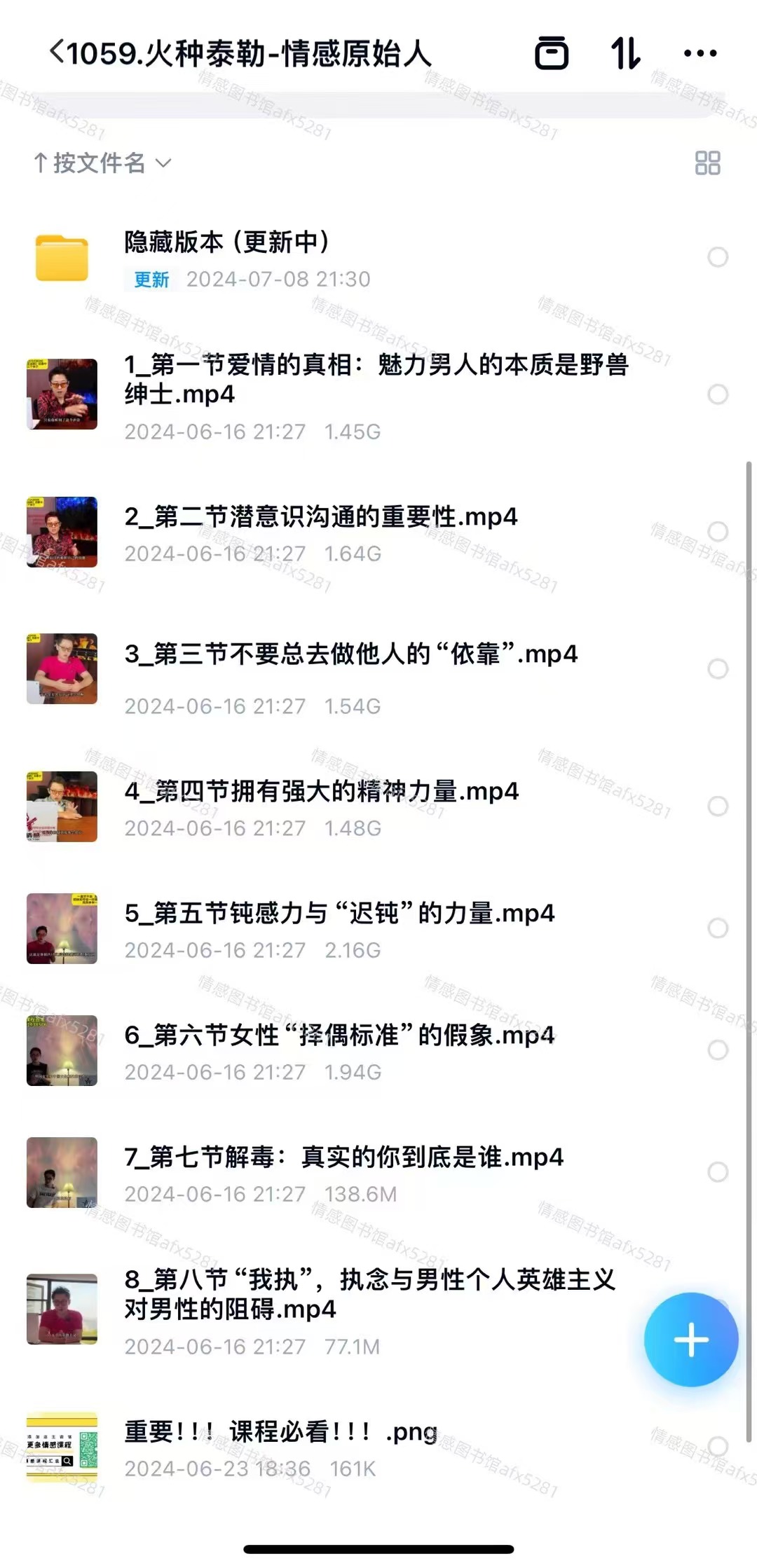Open 7_第七节解毒：真实的你到底是谁.mp4
This screenshot has width=757, height=1568.
click(x=343, y=1157)
